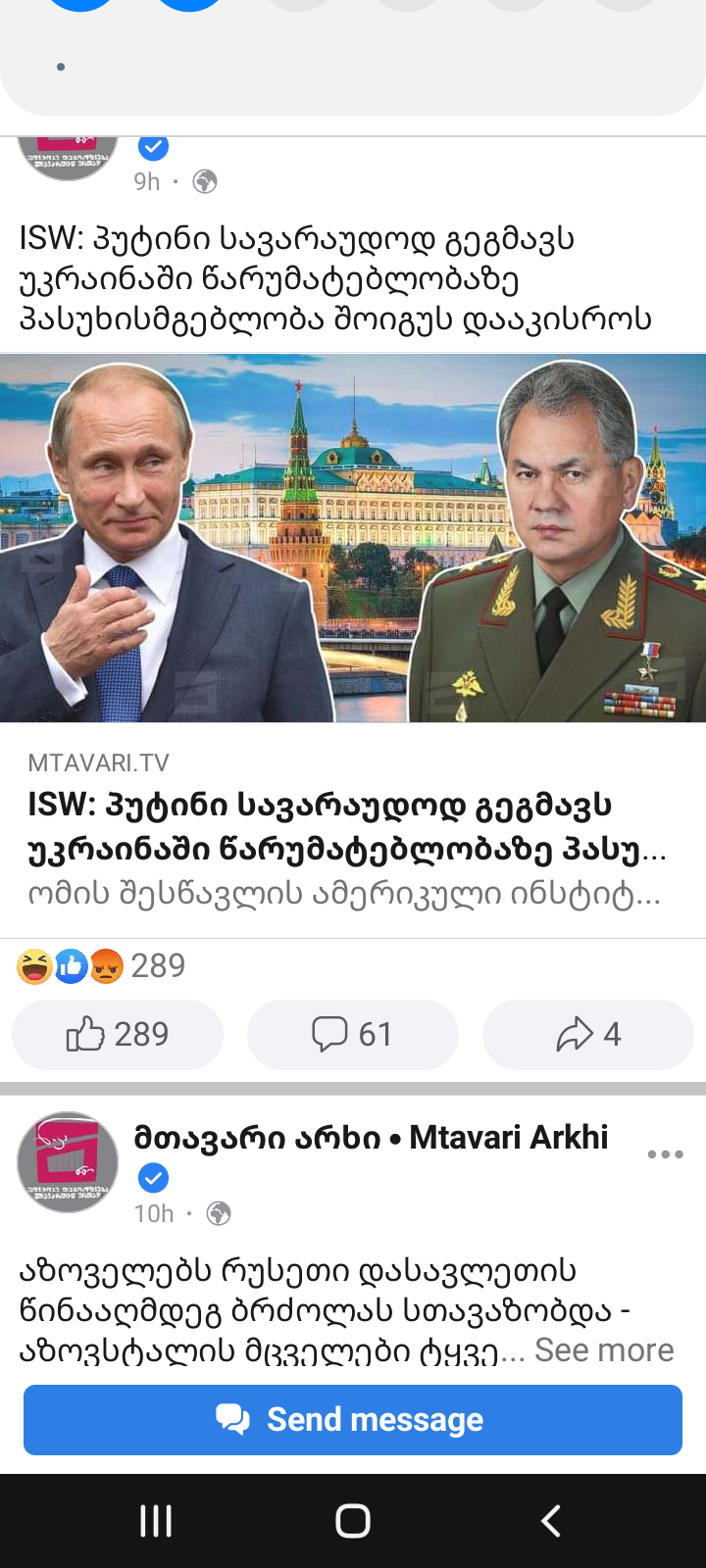The image size is (706, 1568).
Task: Expand the Azov post with See more
Action: tap(604, 1350)
